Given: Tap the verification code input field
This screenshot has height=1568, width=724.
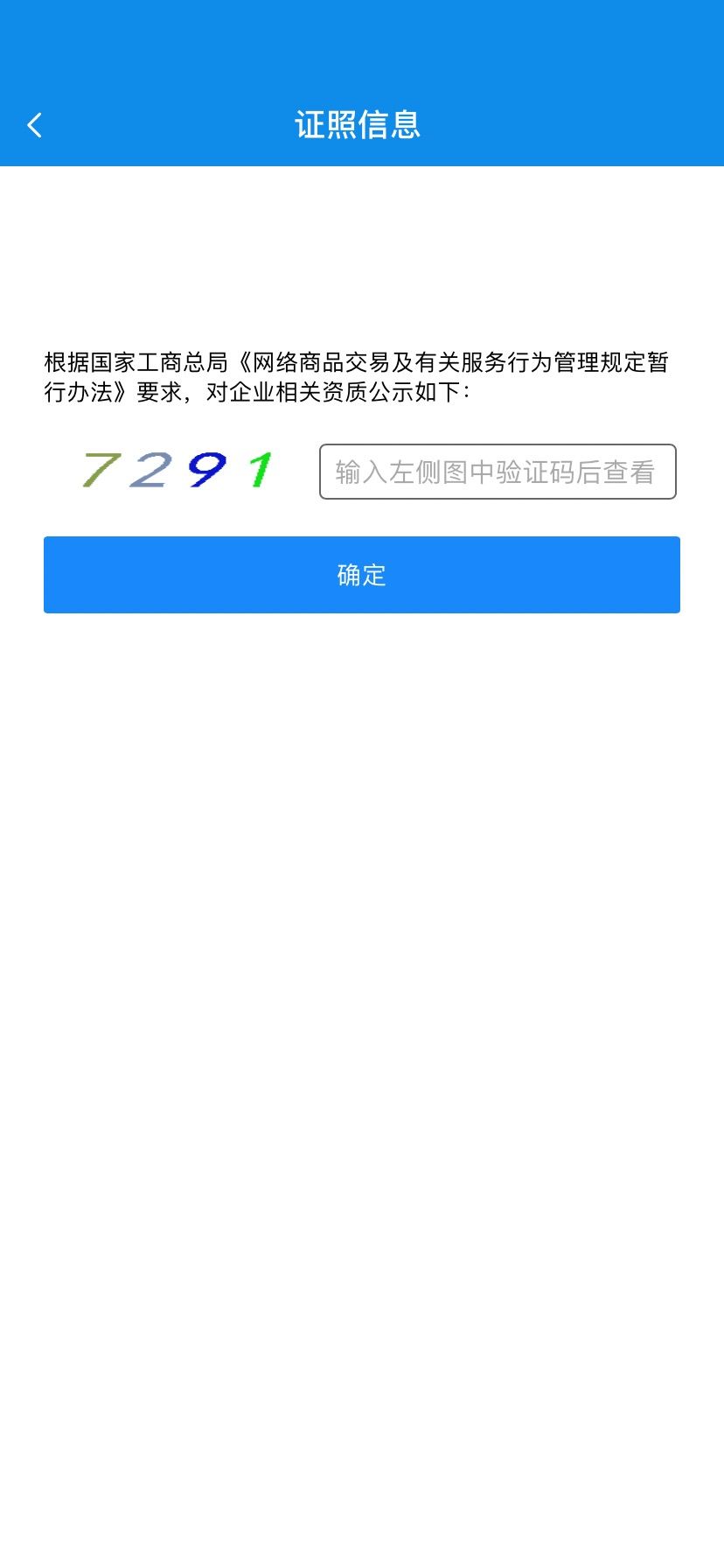Looking at the screenshot, I should click(498, 472).
